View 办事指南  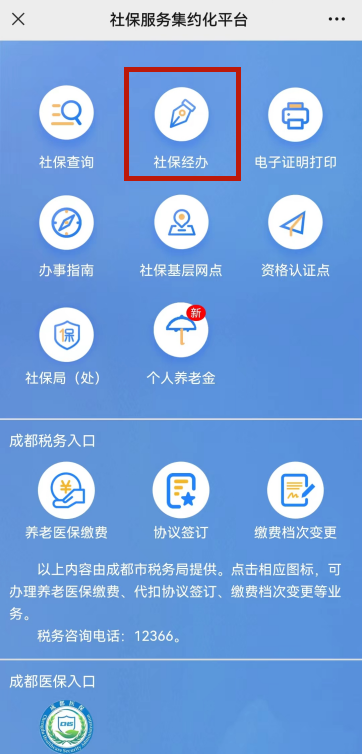point(66,236)
